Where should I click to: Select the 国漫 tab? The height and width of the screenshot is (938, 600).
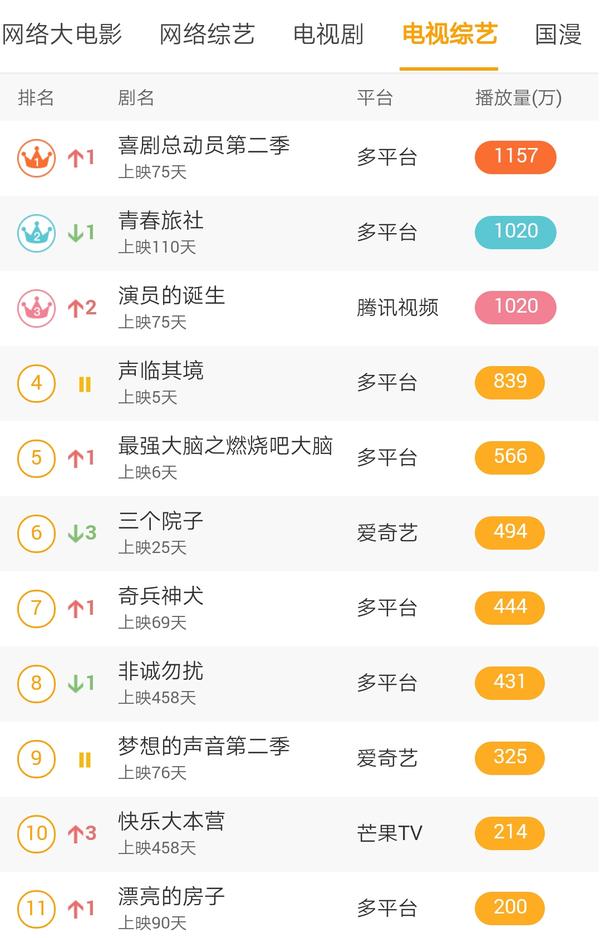coord(558,35)
